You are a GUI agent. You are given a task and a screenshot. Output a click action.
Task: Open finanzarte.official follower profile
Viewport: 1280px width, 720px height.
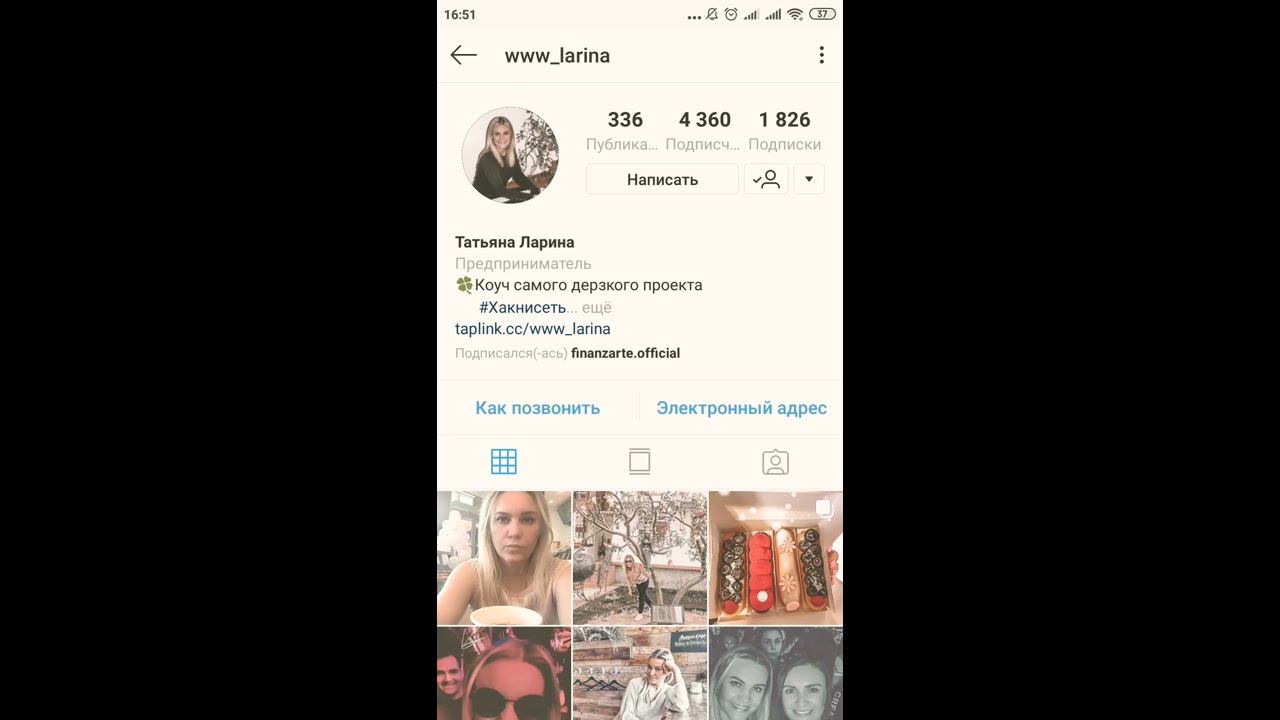coord(625,353)
